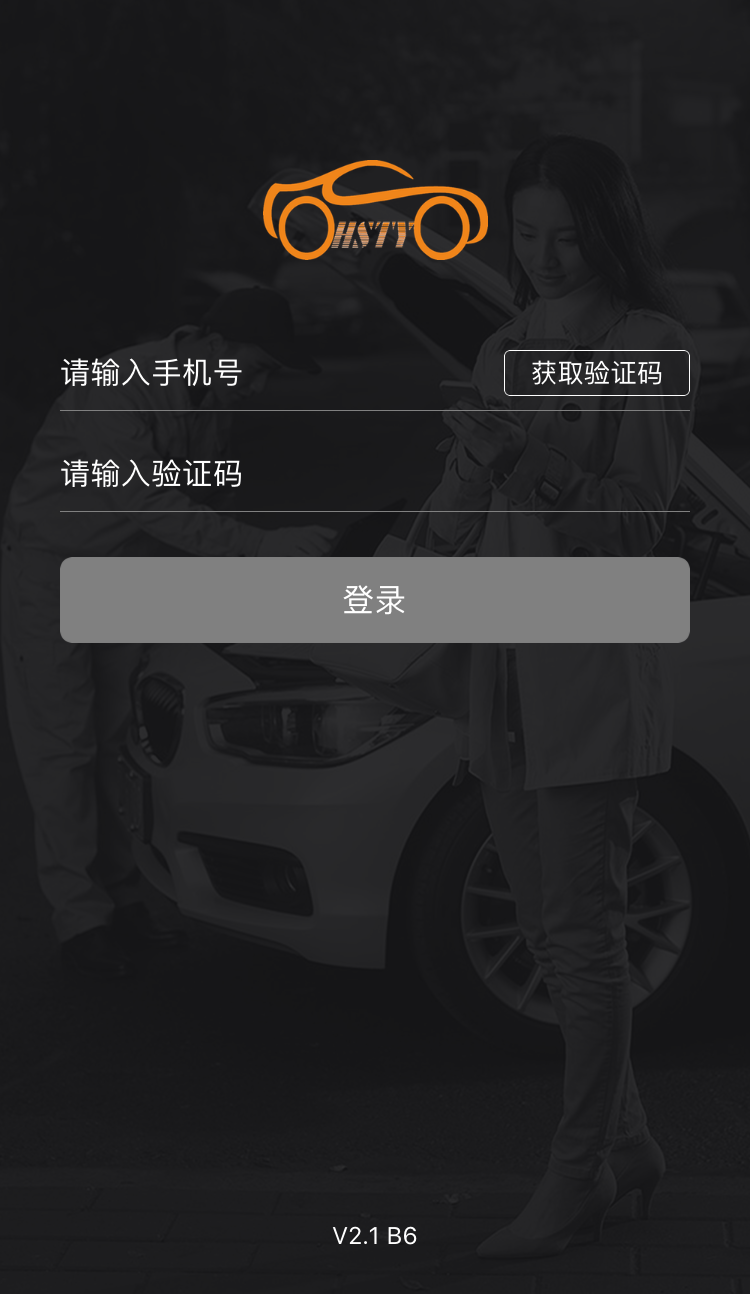
Task: Focus the verification code field
Action: click(375, 473)
